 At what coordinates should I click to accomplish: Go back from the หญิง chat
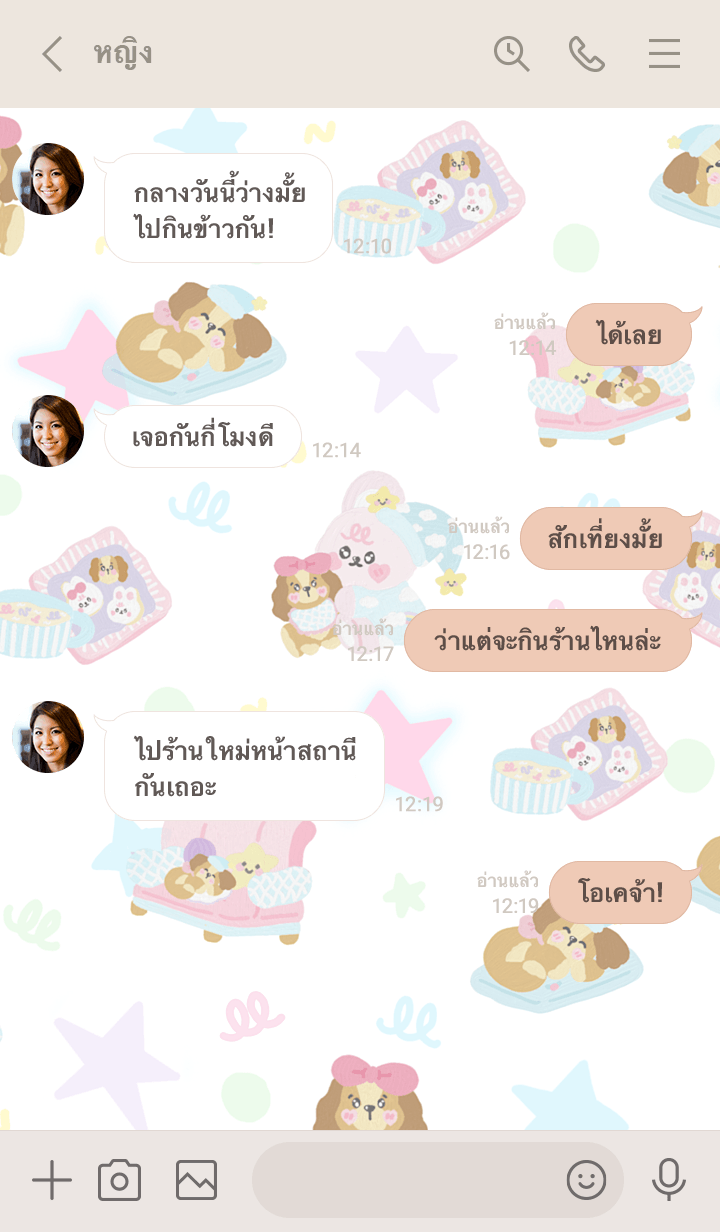pos(52,54)
